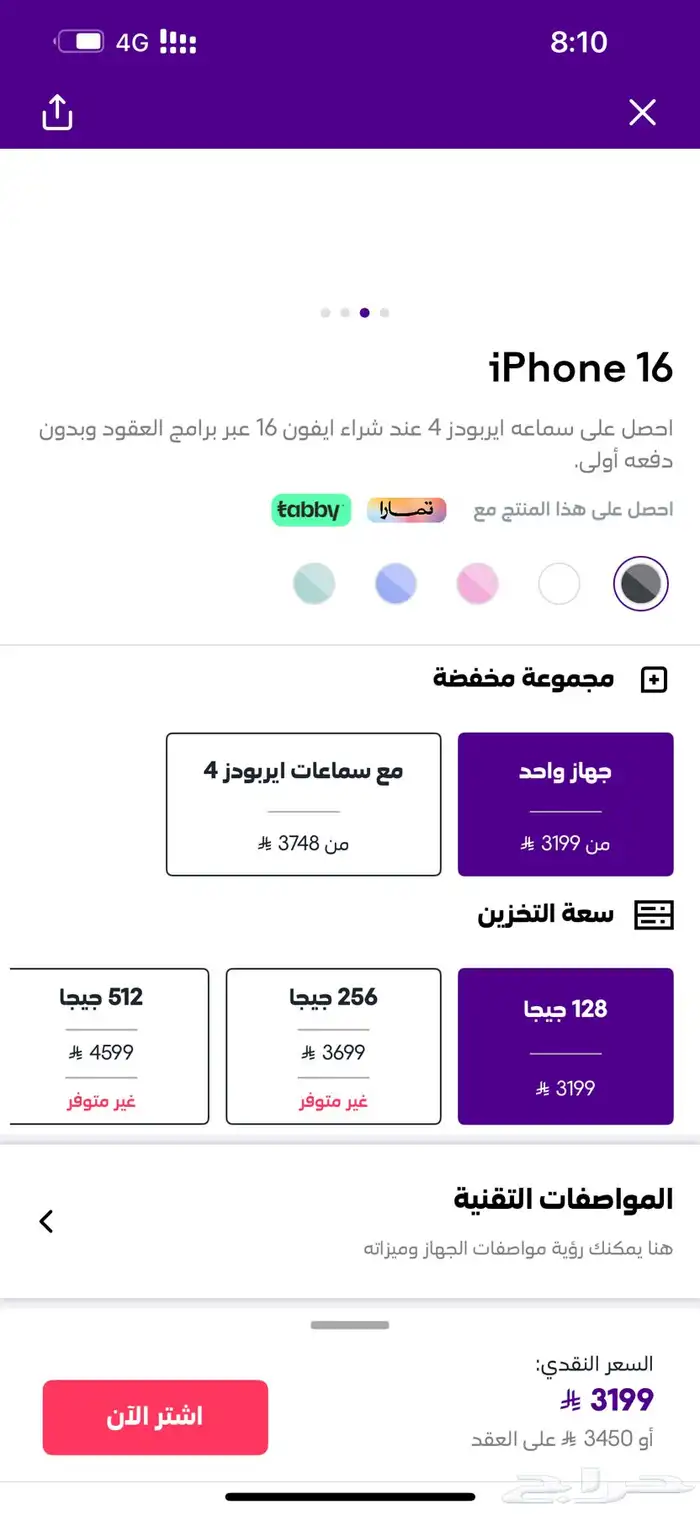700x1514 pixels.
Task: Choose the teal color swatch
Action: [x=314, y=584]
